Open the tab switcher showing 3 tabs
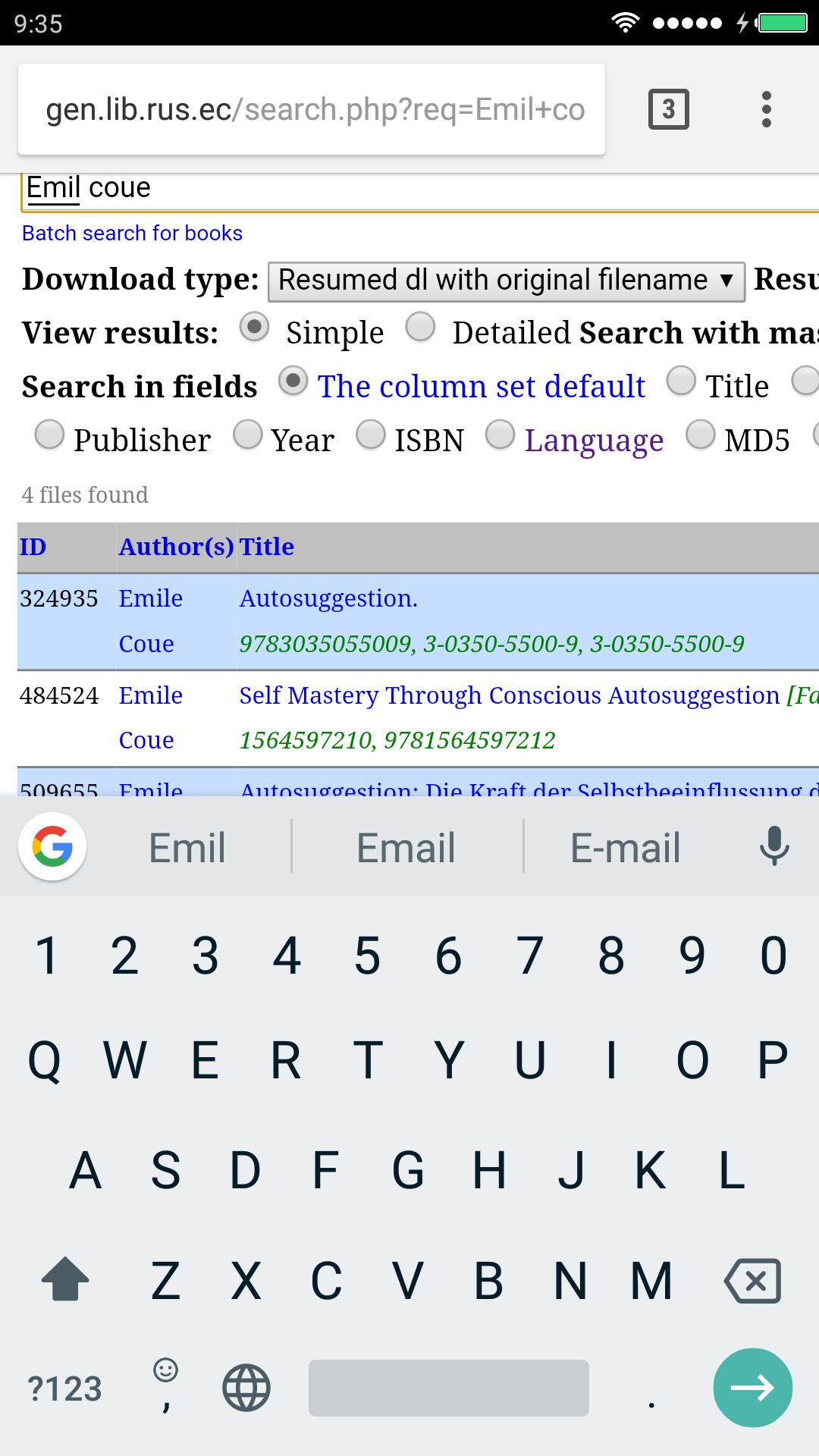819x1456 pixels. [x=668, y=110]
